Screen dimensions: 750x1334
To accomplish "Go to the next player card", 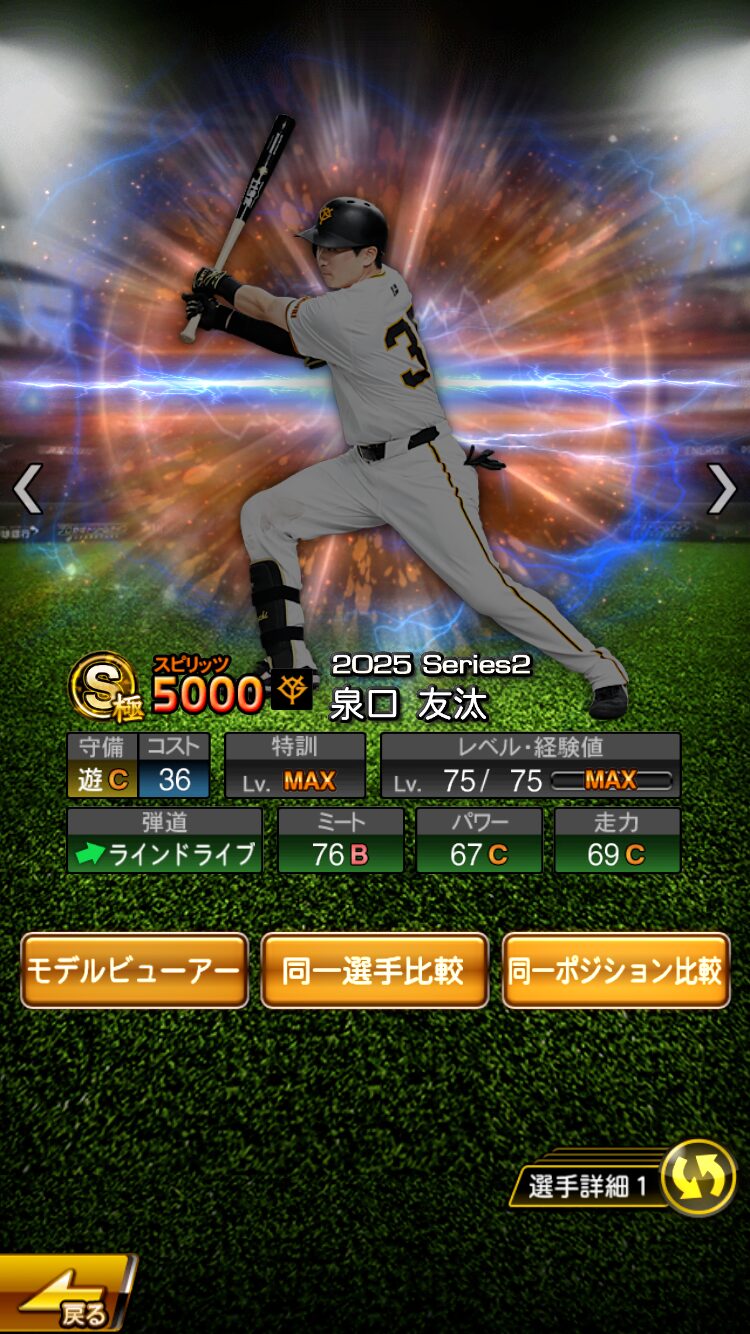I will 721,490.
